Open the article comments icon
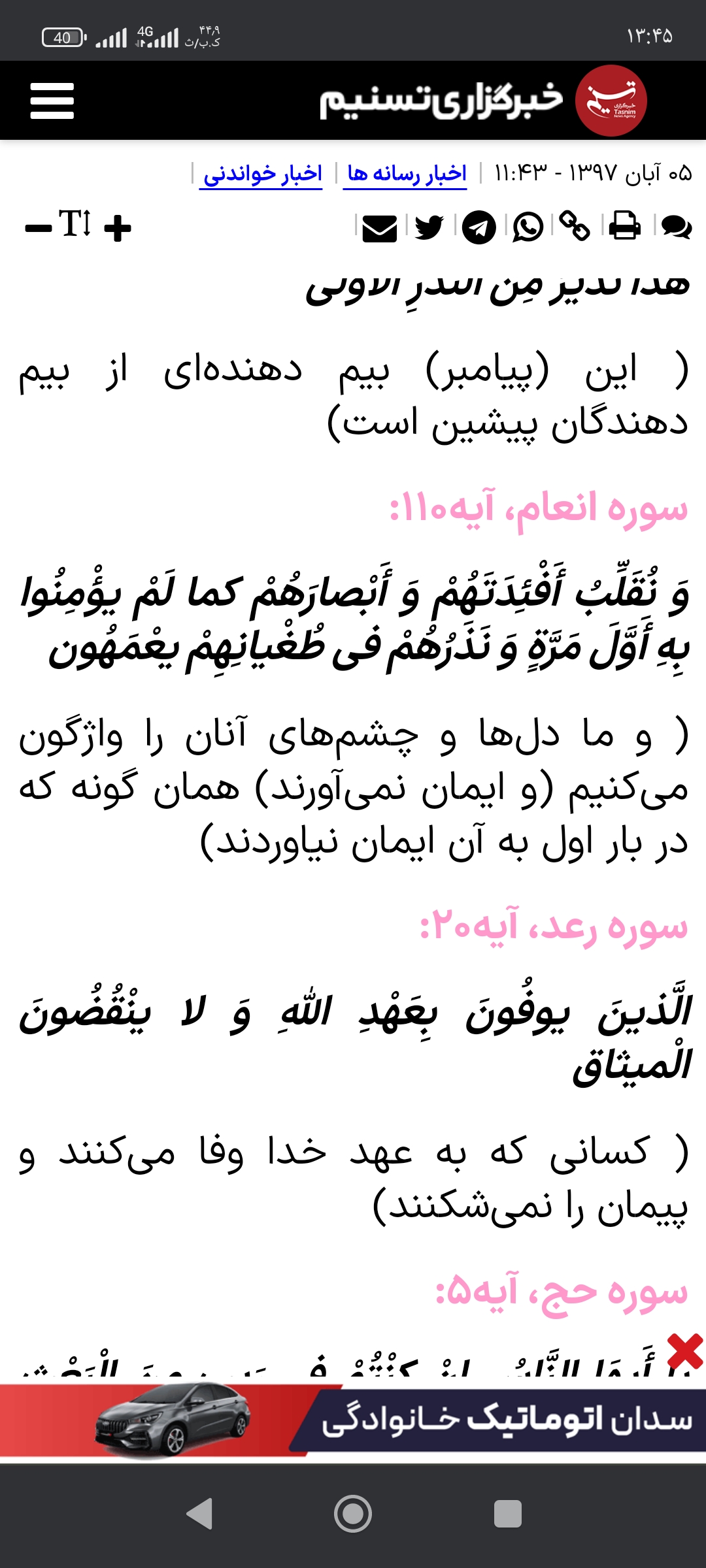Screen dimensions: 706x1568 (676, 227)
